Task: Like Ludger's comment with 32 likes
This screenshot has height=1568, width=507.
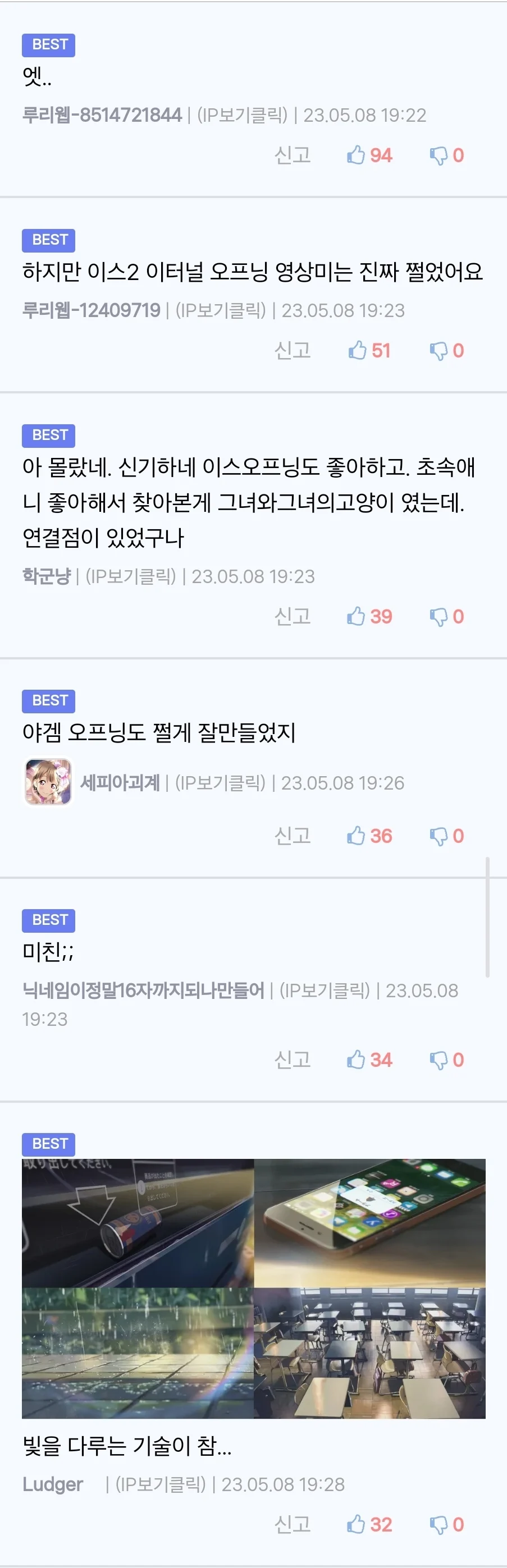Action: [x=369, y=1525]
